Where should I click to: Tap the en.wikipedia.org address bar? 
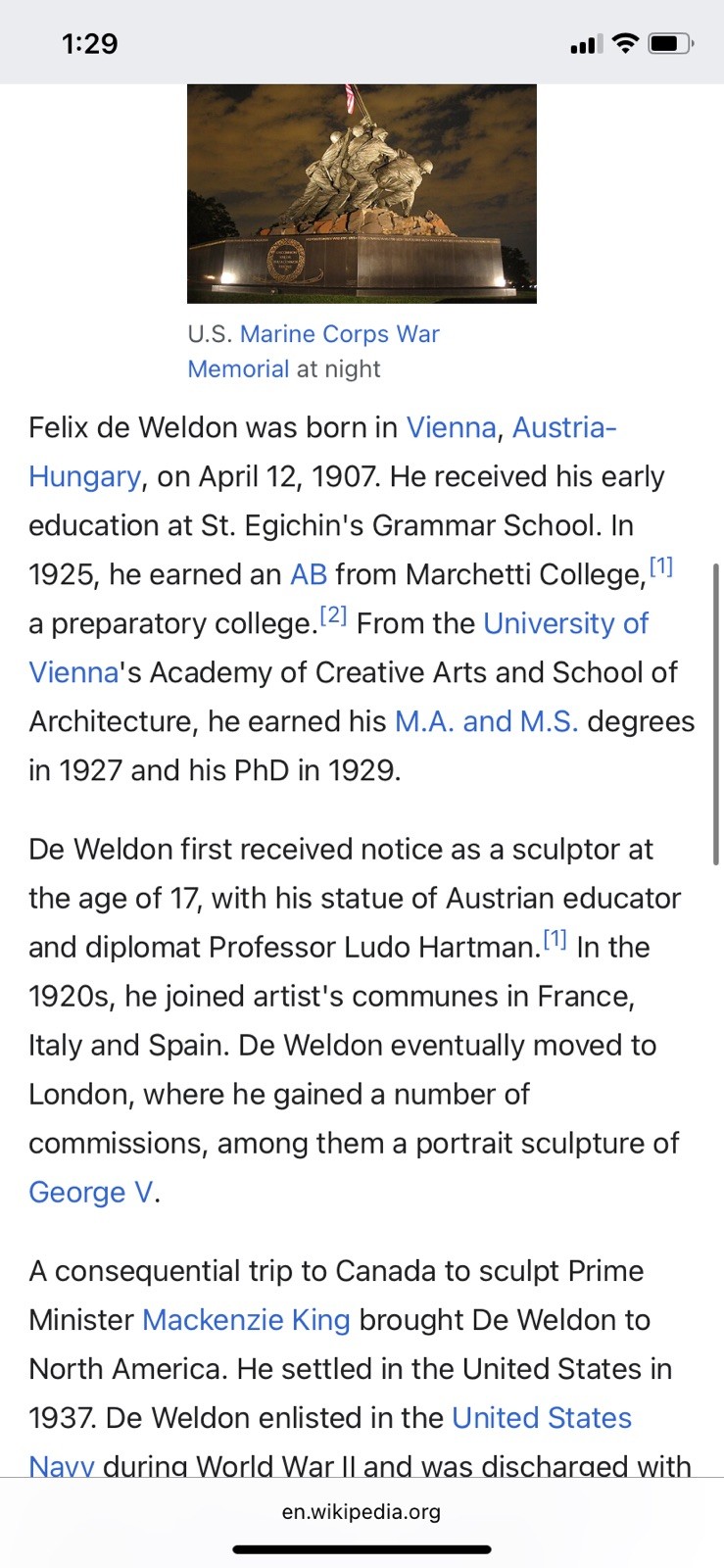click(x=362, y=1511)
